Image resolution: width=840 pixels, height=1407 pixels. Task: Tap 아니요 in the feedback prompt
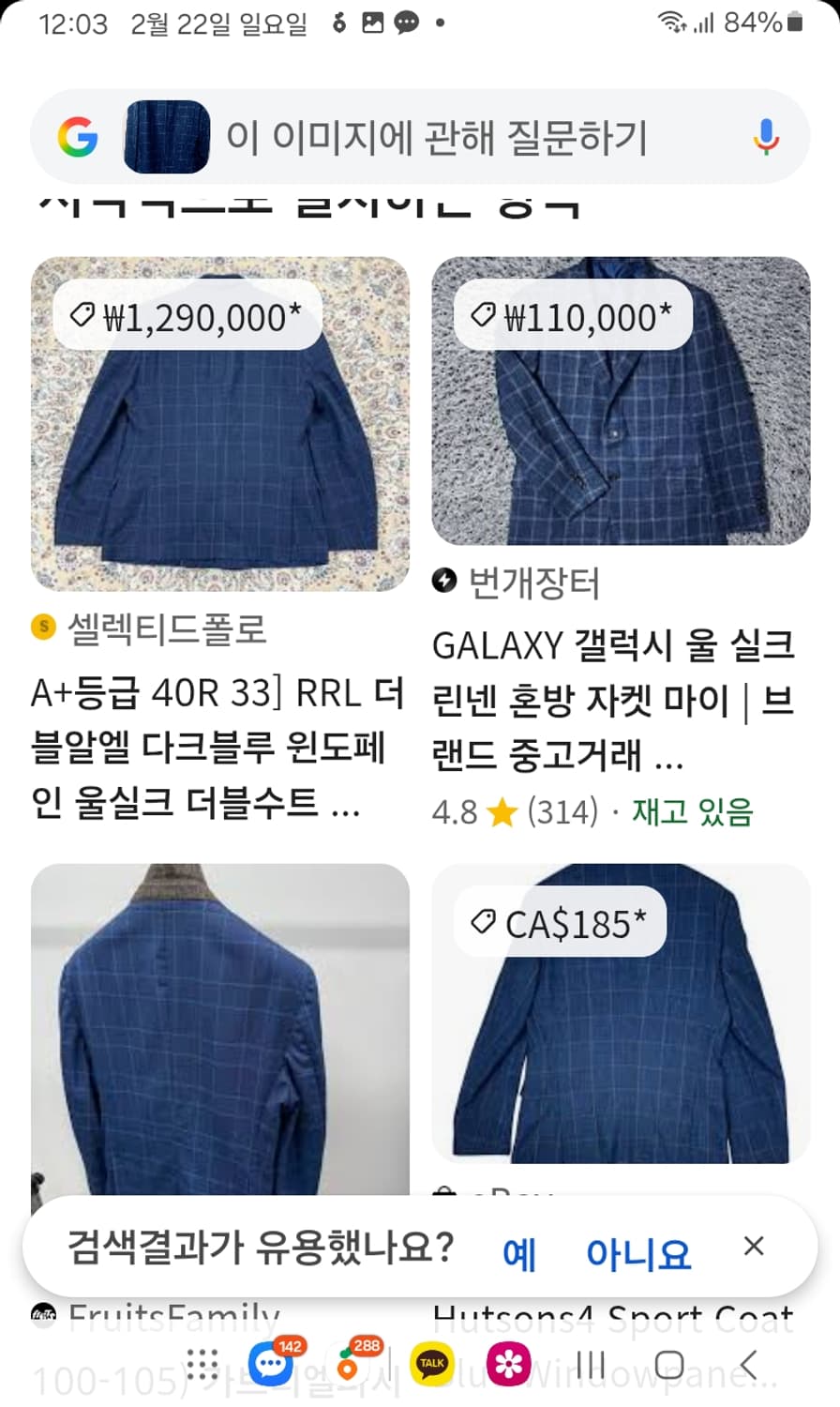(x=638, y=1250)
